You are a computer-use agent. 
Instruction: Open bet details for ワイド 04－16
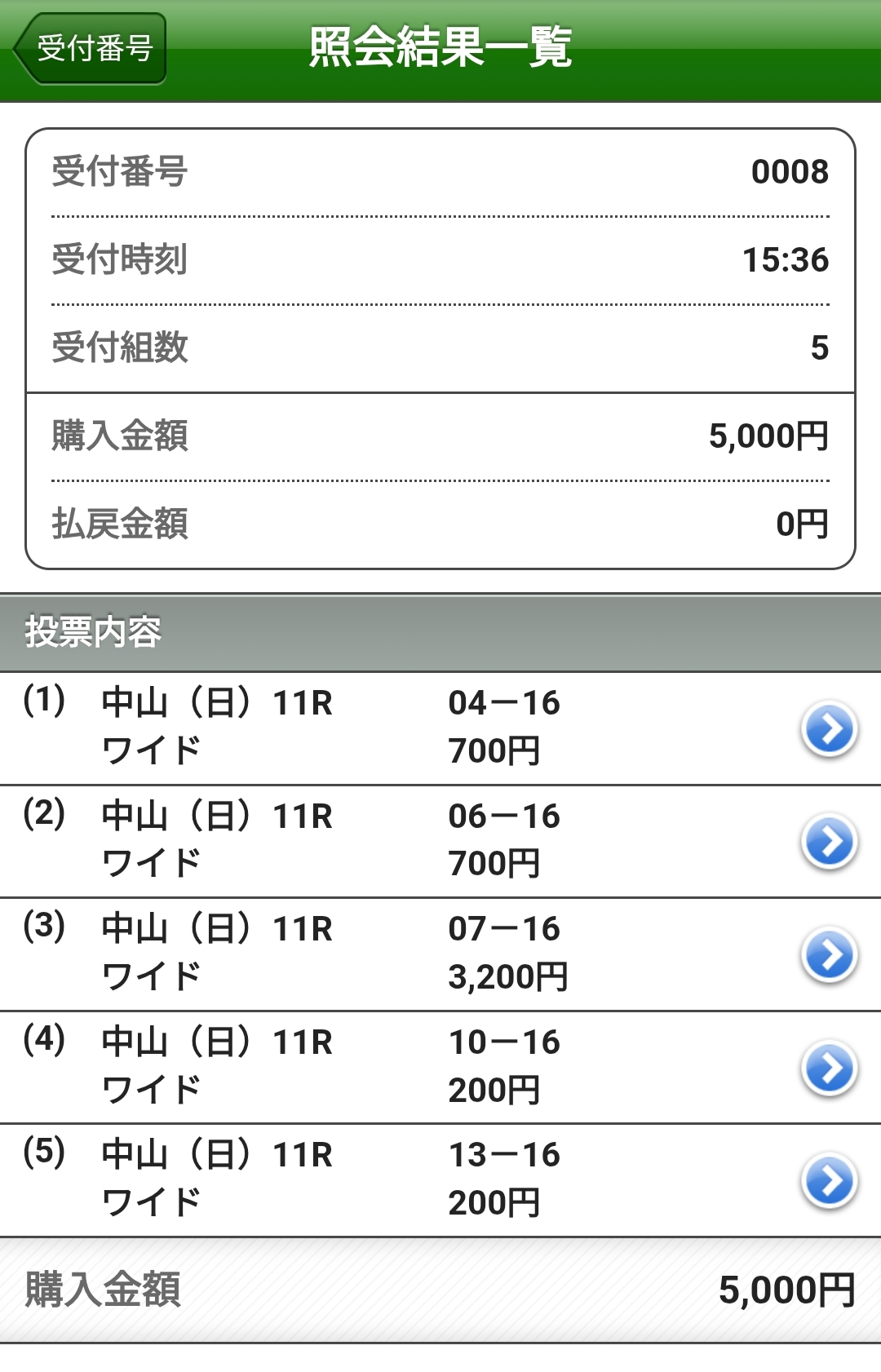(829, 729)
